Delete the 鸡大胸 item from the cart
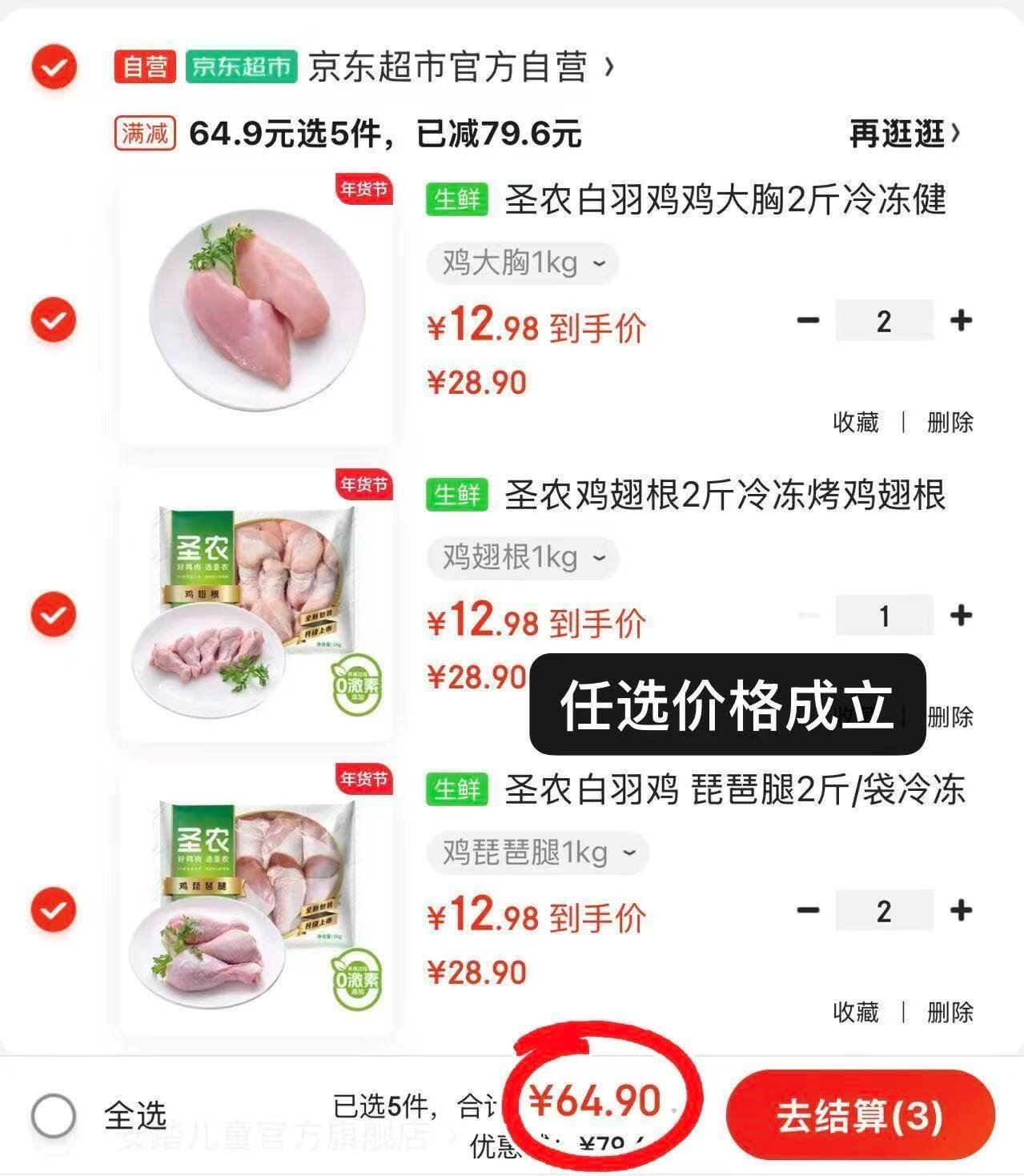 (950, 422)
